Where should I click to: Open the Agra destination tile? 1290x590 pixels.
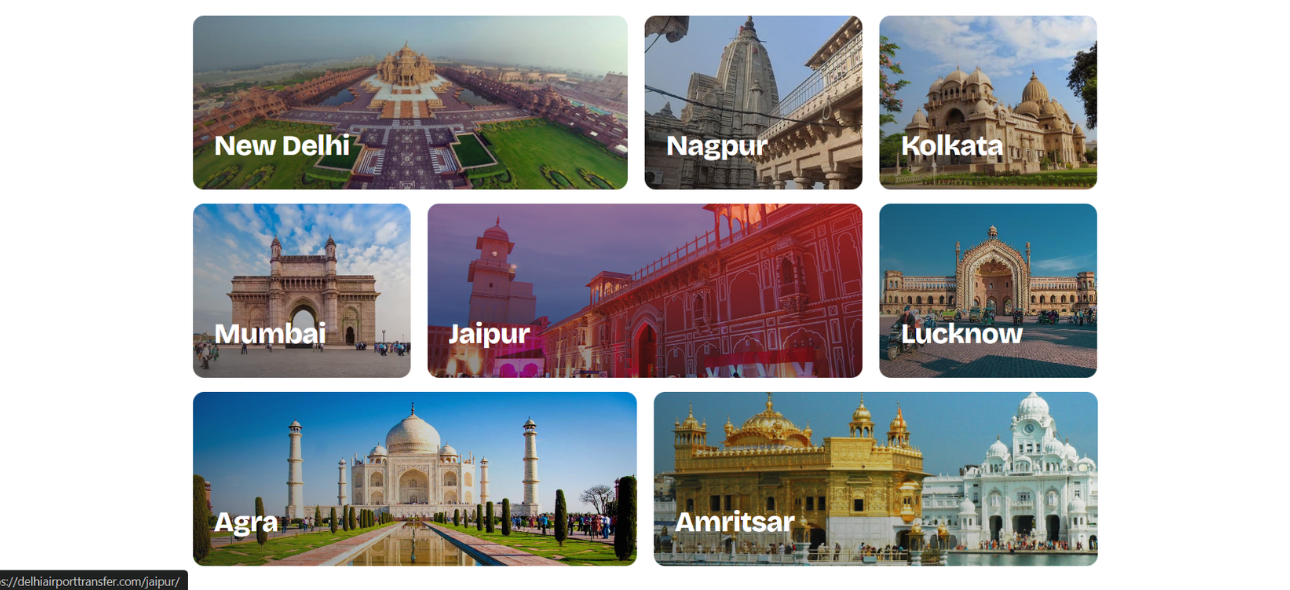click(414, 479)
